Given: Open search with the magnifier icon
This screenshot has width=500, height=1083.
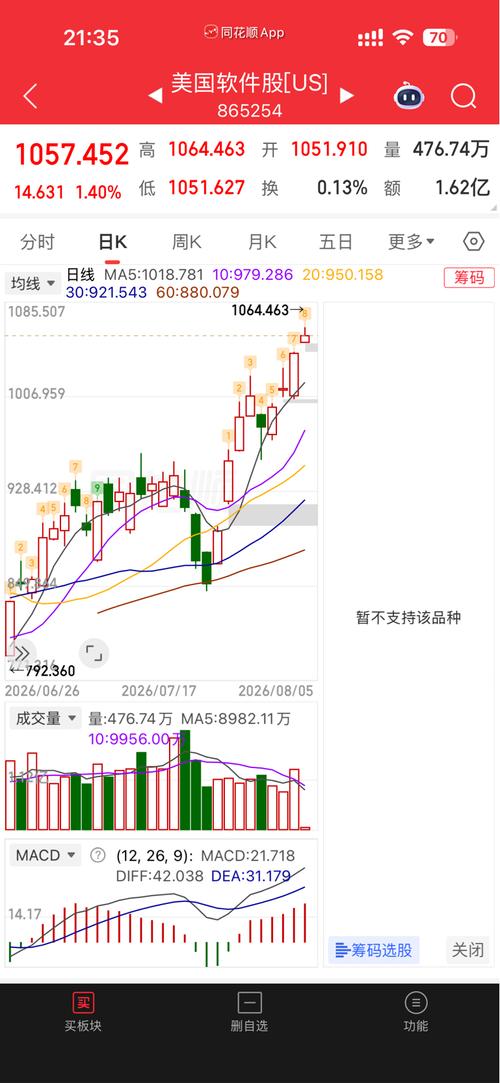Looking at the screenshot, I should [463, 96].
